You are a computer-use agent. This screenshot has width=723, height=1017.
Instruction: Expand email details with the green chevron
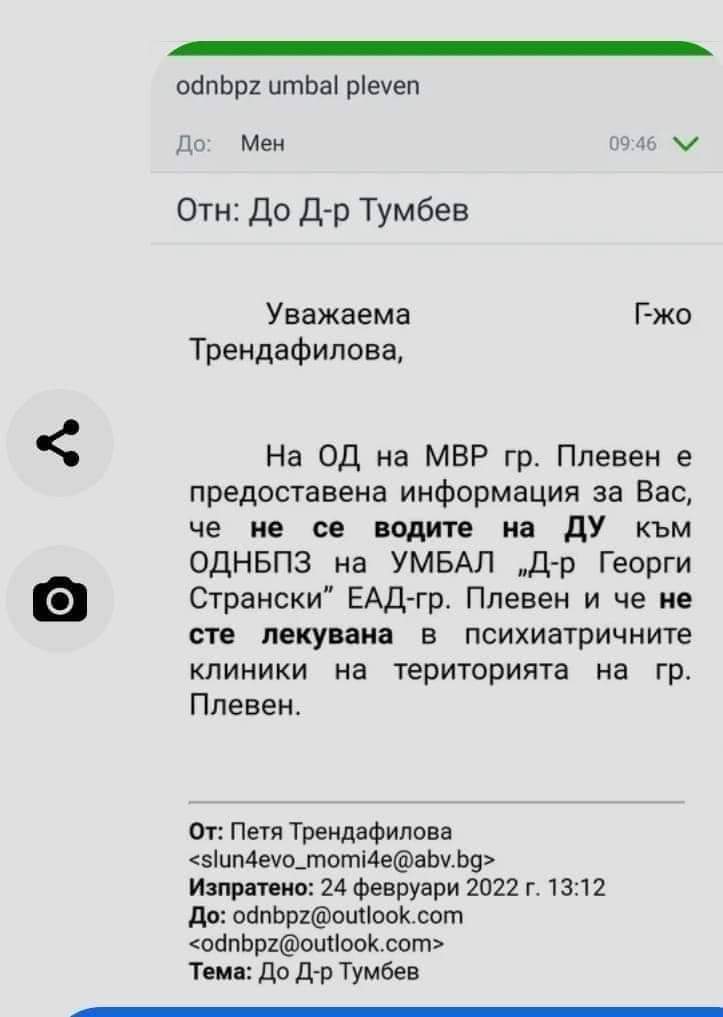686,144
